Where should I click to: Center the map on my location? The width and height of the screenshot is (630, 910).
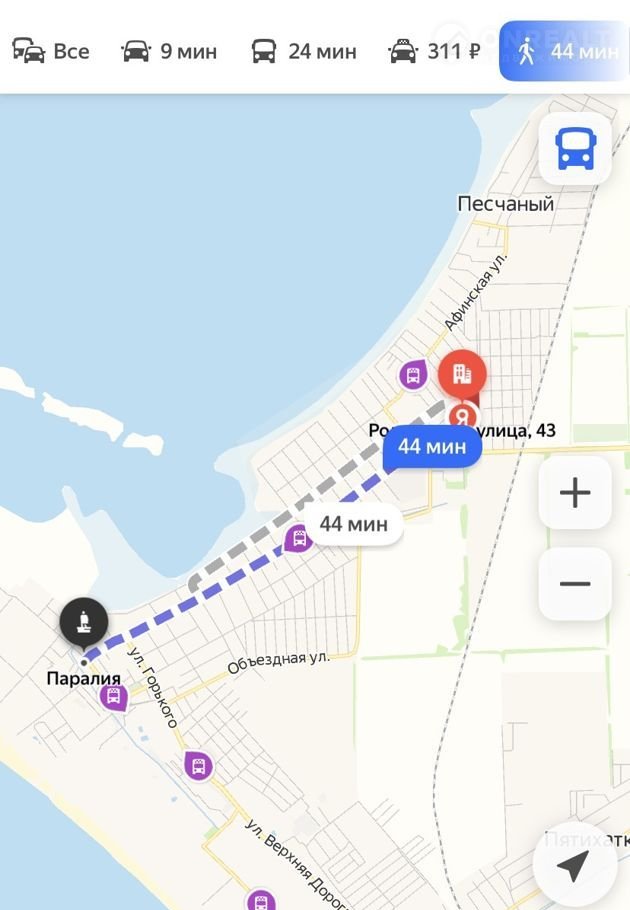[x=574, y=867]
